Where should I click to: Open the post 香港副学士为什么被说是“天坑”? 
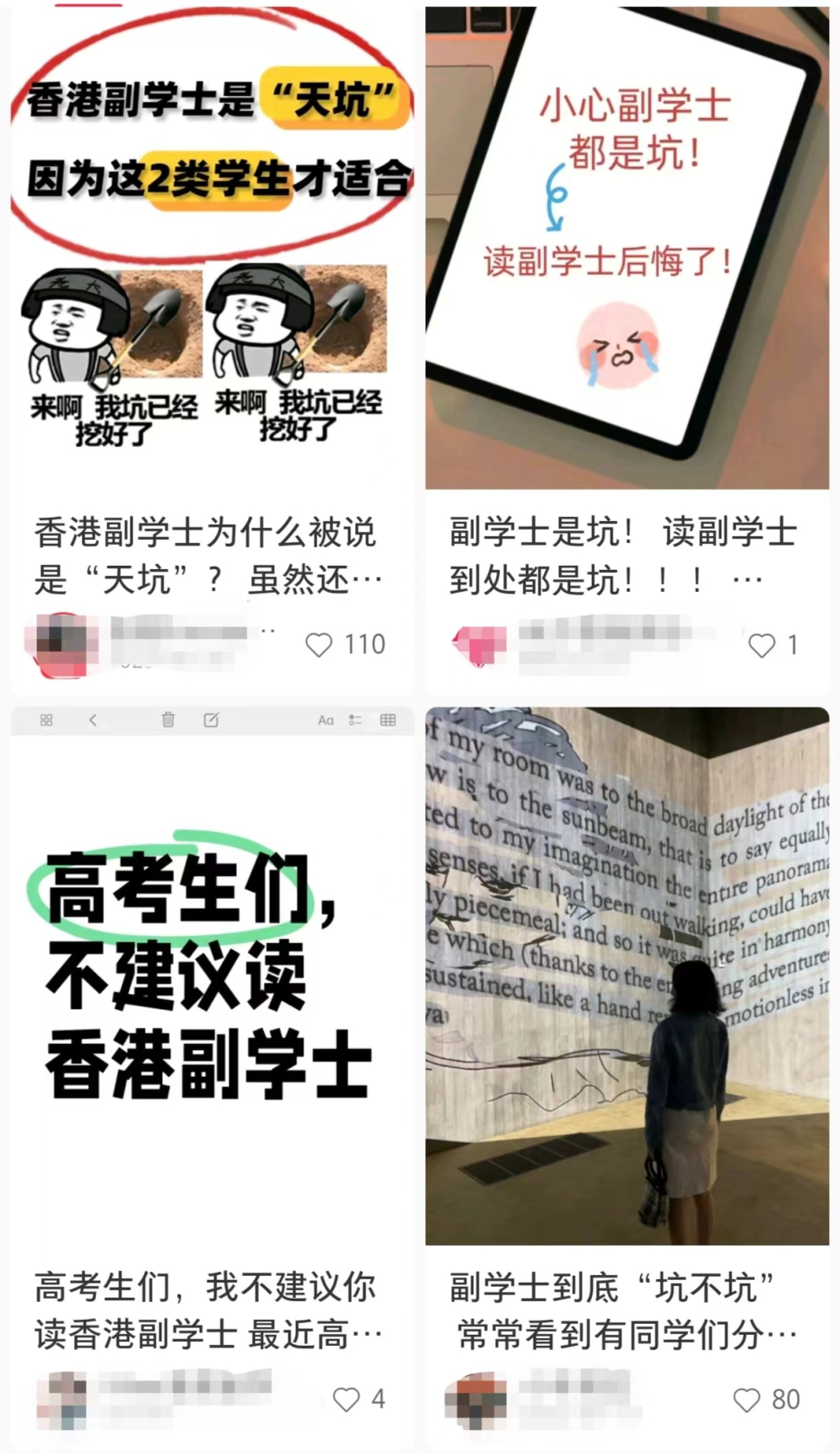tap(207, 555)
